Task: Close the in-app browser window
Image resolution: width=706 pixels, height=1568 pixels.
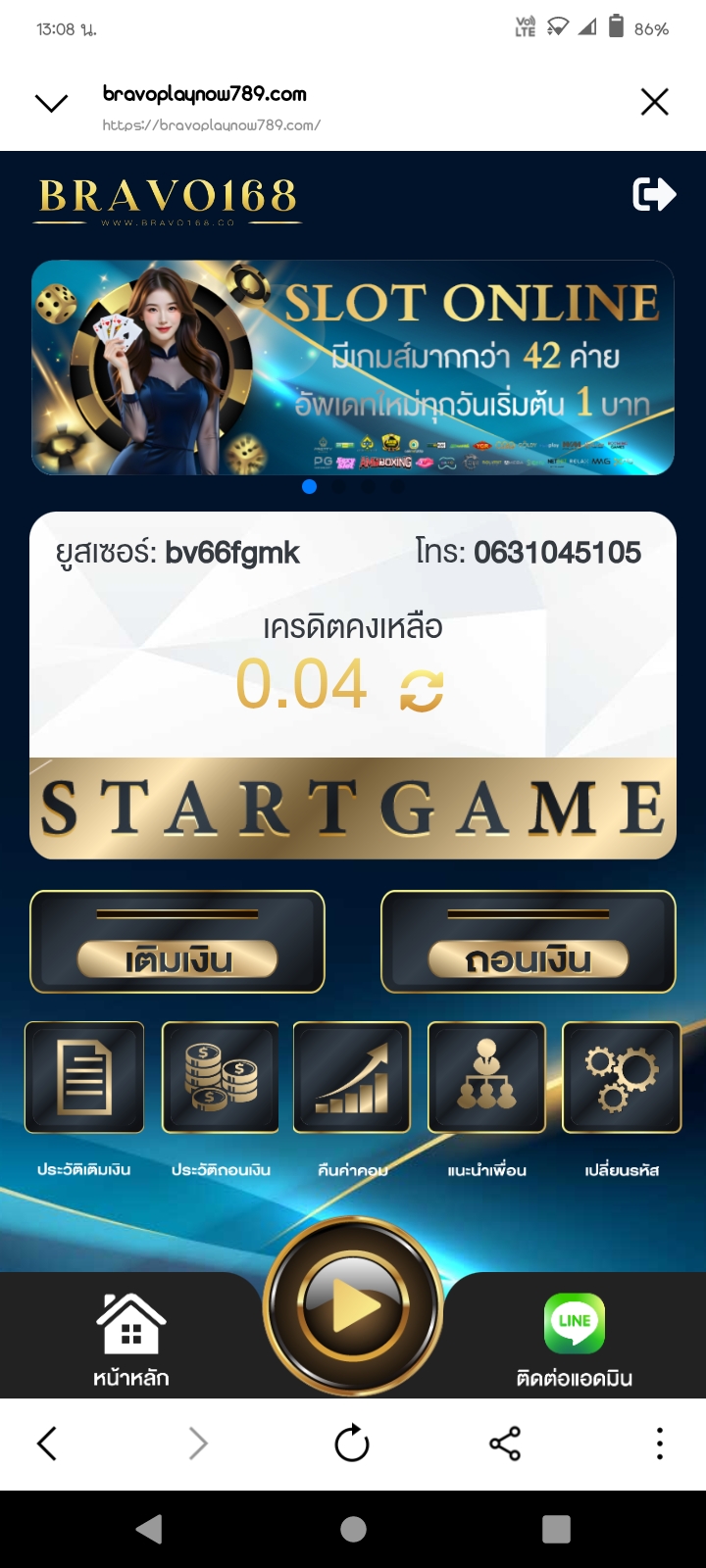Action: (x=654, y=102)
